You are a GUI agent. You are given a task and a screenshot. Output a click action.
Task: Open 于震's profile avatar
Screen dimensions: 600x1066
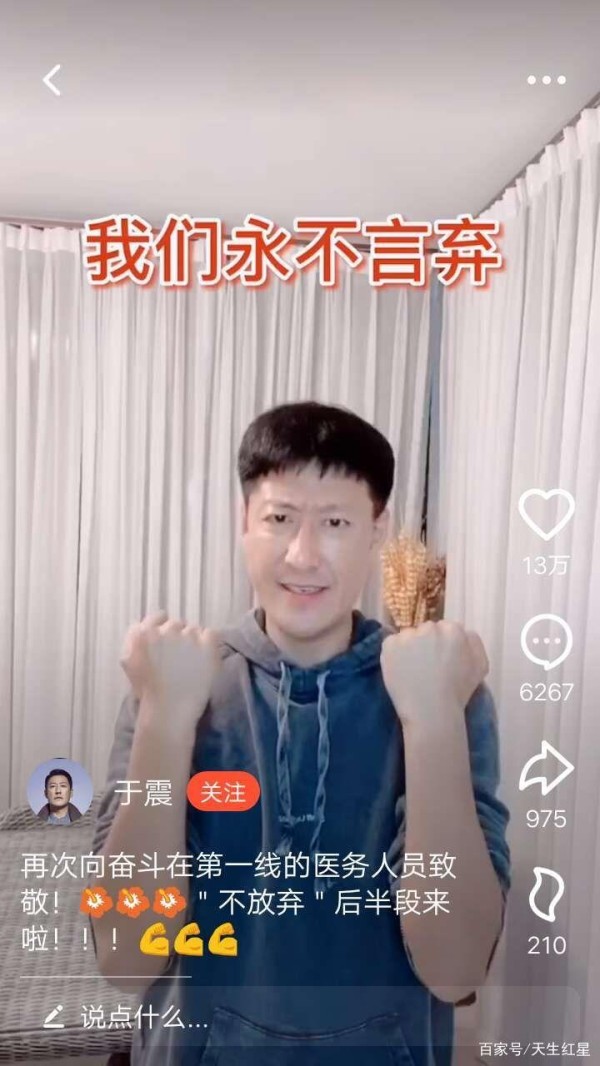tap(60, 791)
